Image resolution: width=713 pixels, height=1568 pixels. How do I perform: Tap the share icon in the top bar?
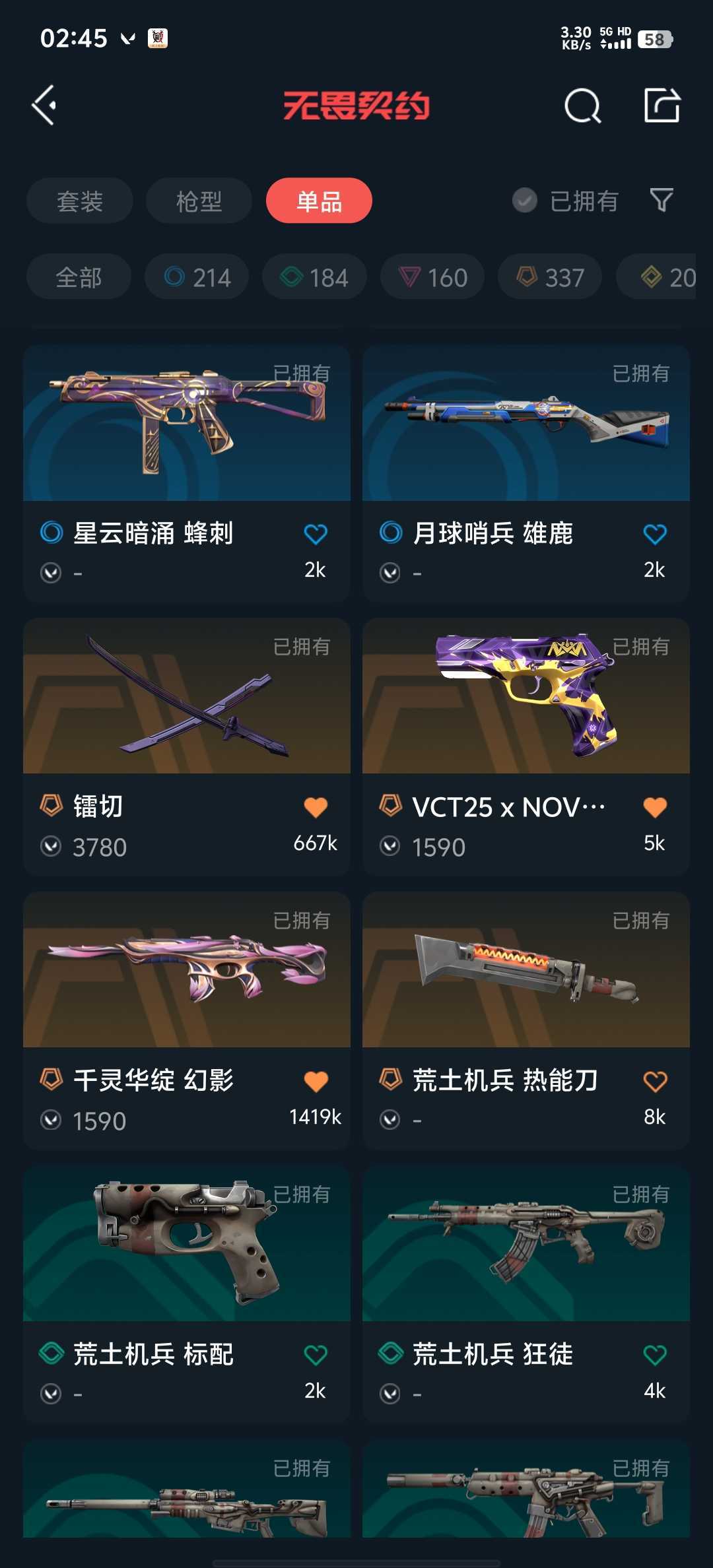(x=662, y=106)
